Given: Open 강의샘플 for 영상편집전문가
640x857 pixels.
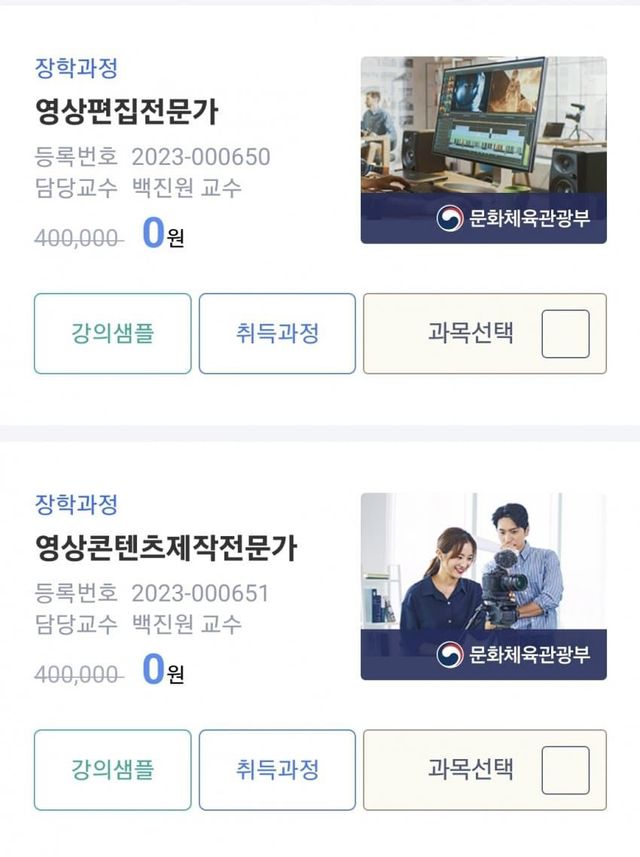Looking at the screenshot, I should (112, 333).
